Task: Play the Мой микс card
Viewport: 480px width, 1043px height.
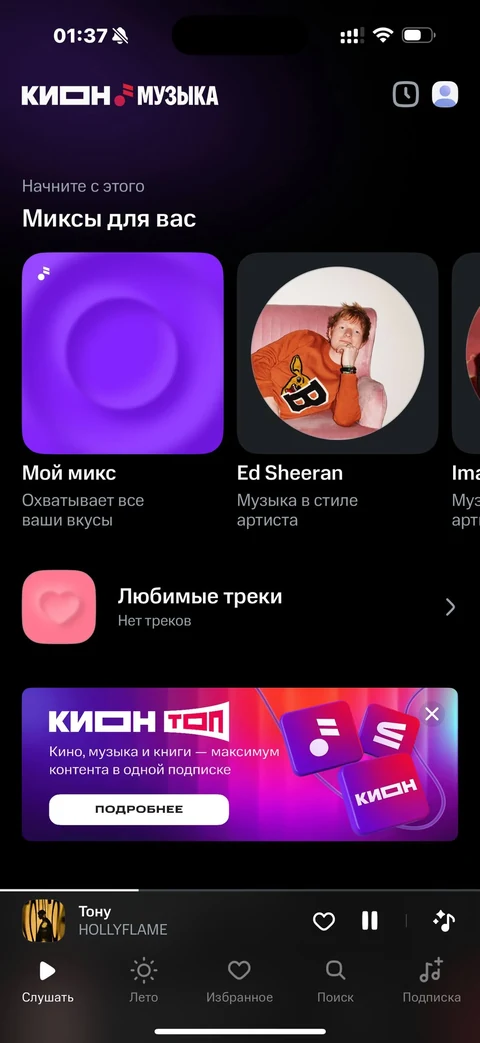Action: pyautogui.click(x=122, y=353)
